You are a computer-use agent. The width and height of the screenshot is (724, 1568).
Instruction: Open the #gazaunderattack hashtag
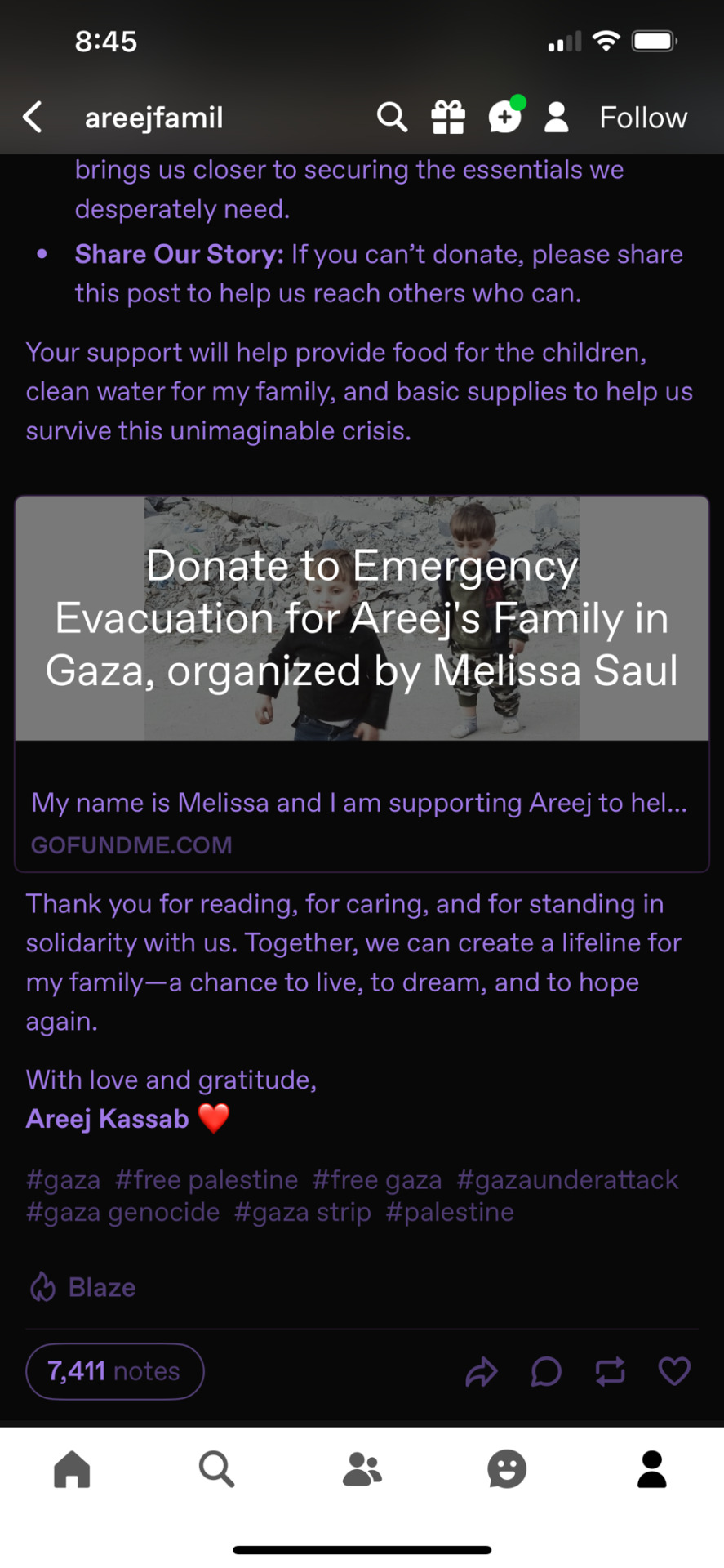coord(567,1180)
